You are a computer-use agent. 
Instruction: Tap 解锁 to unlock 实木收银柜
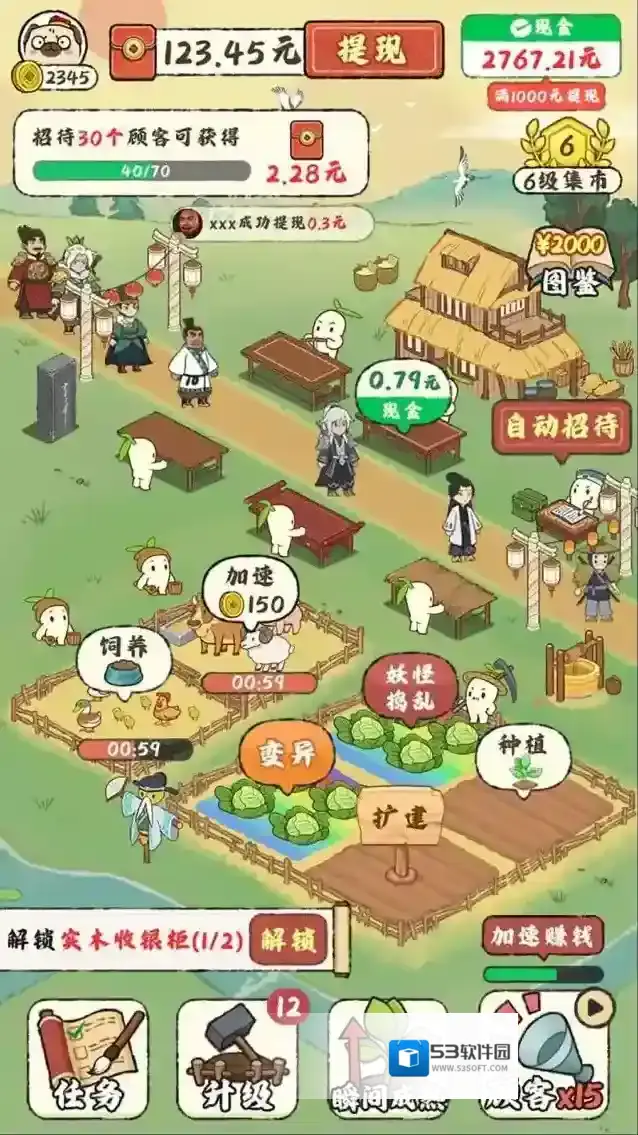click(288, 940)
